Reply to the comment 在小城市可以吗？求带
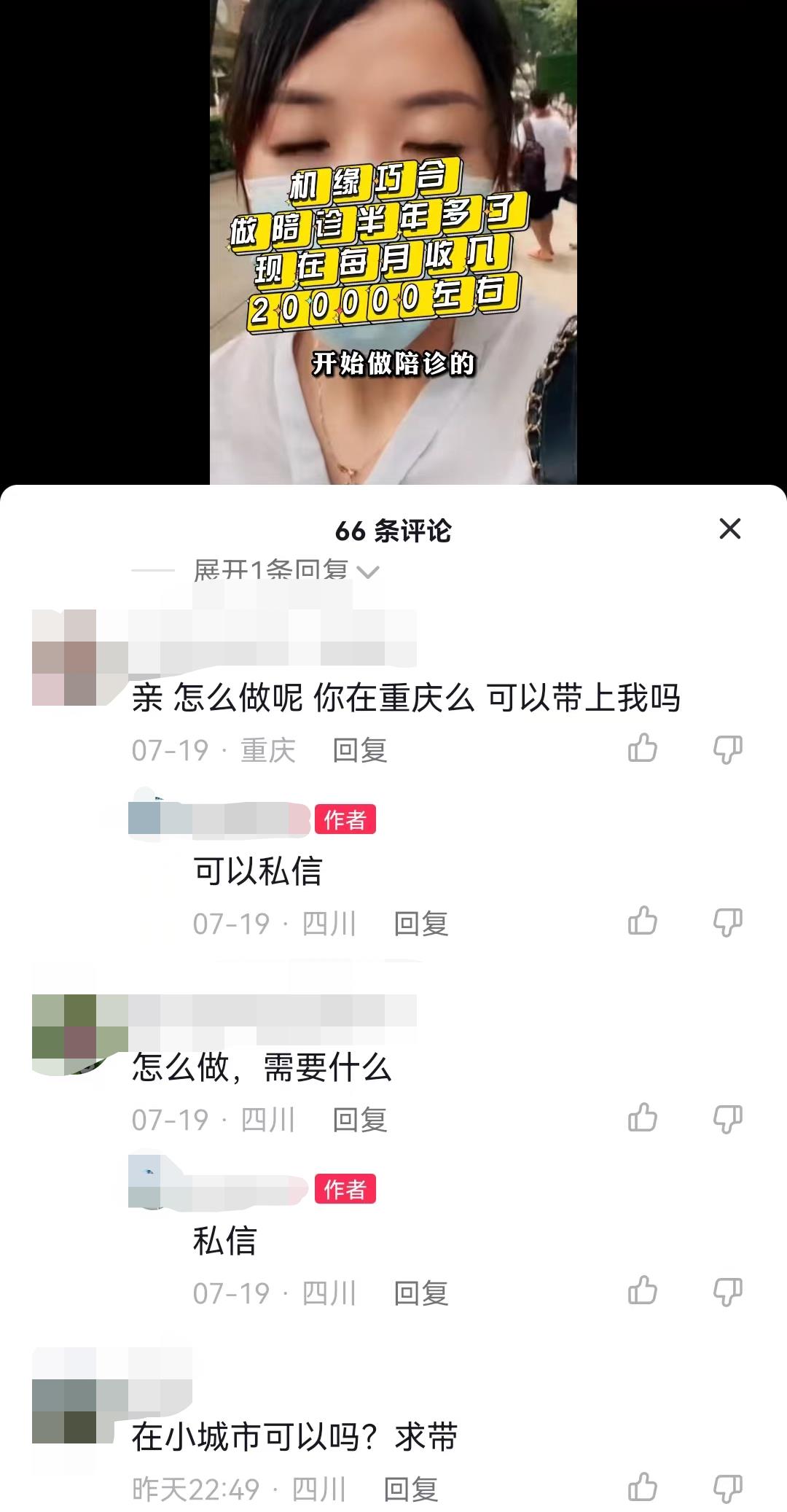 click(410, 1489)
